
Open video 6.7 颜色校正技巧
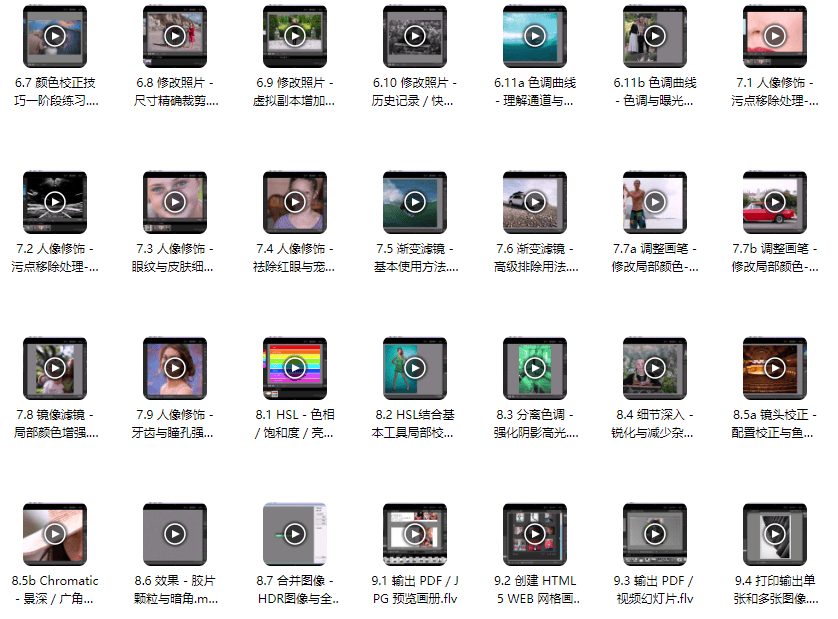click(x=55, y=36)
